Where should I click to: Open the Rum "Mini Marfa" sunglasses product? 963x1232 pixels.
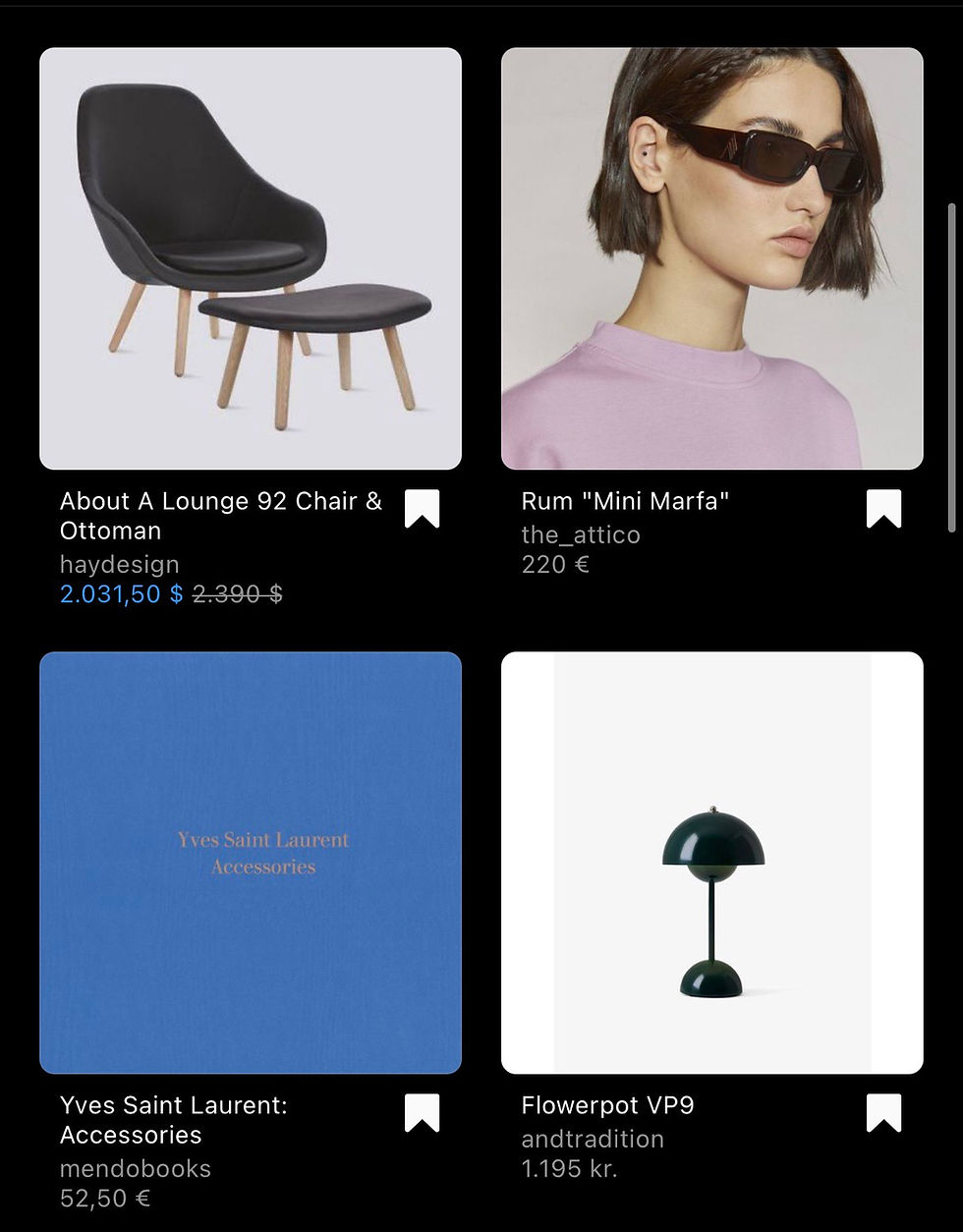click(712, 258)
